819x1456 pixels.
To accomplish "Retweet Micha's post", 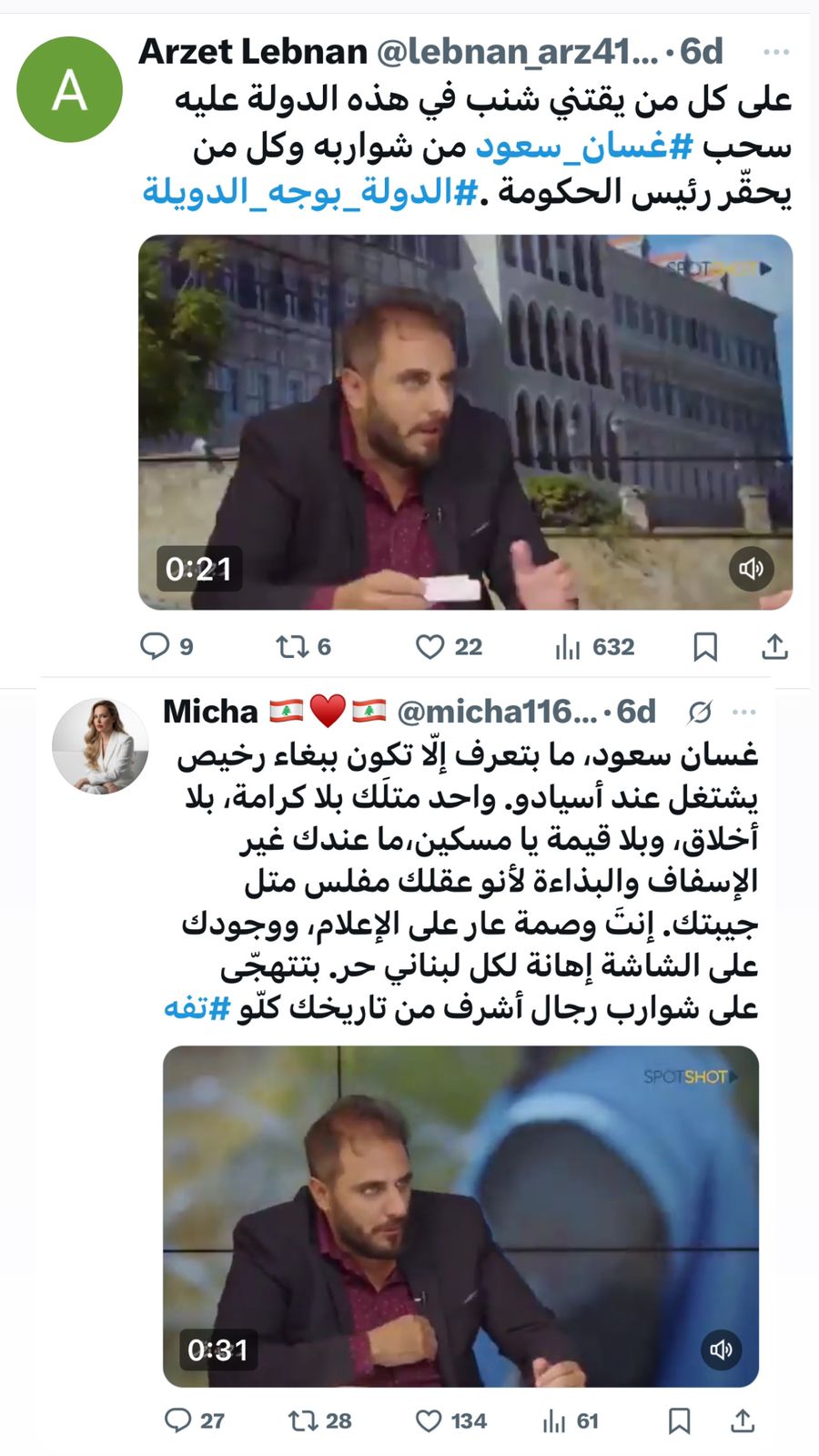I will pos(301,1421).
